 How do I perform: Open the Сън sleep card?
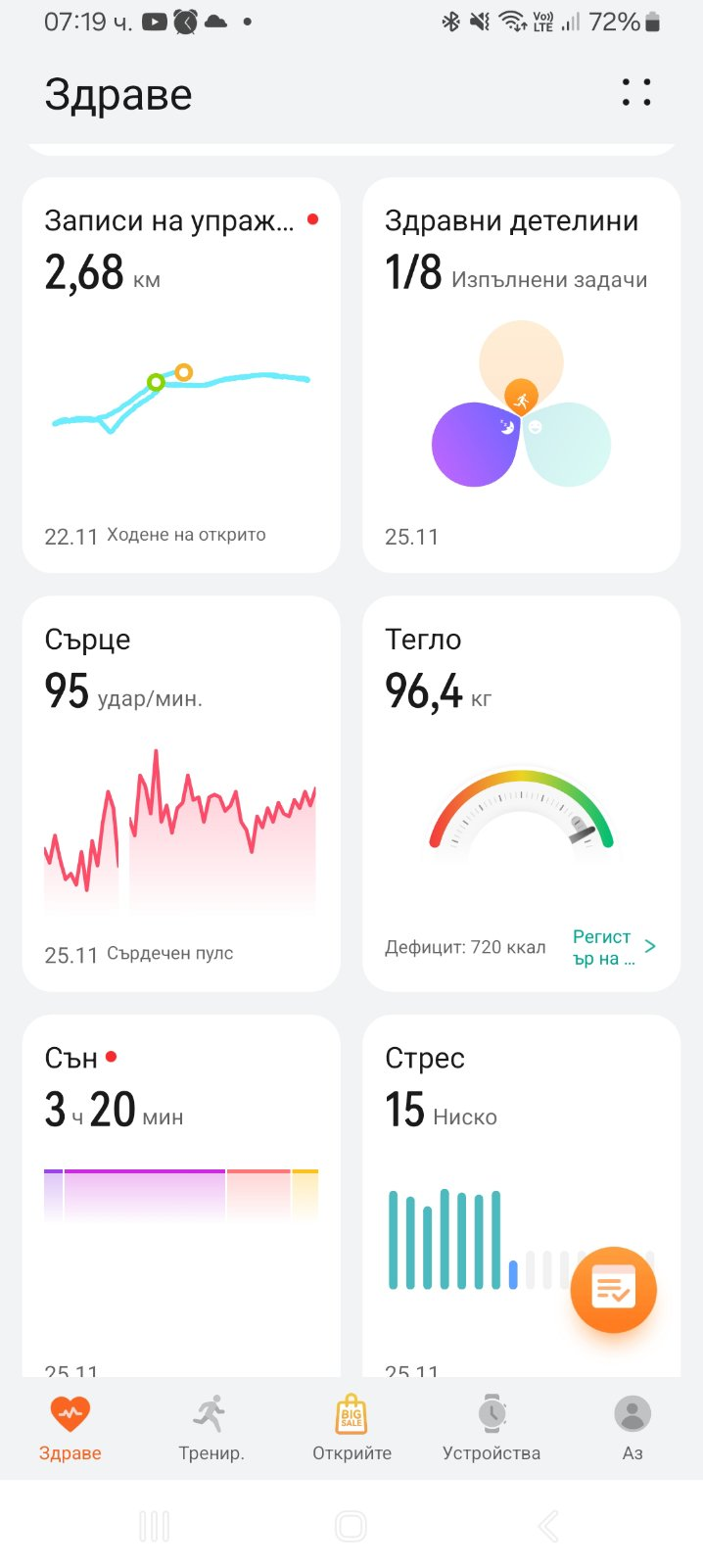(x=181, y=1195)
